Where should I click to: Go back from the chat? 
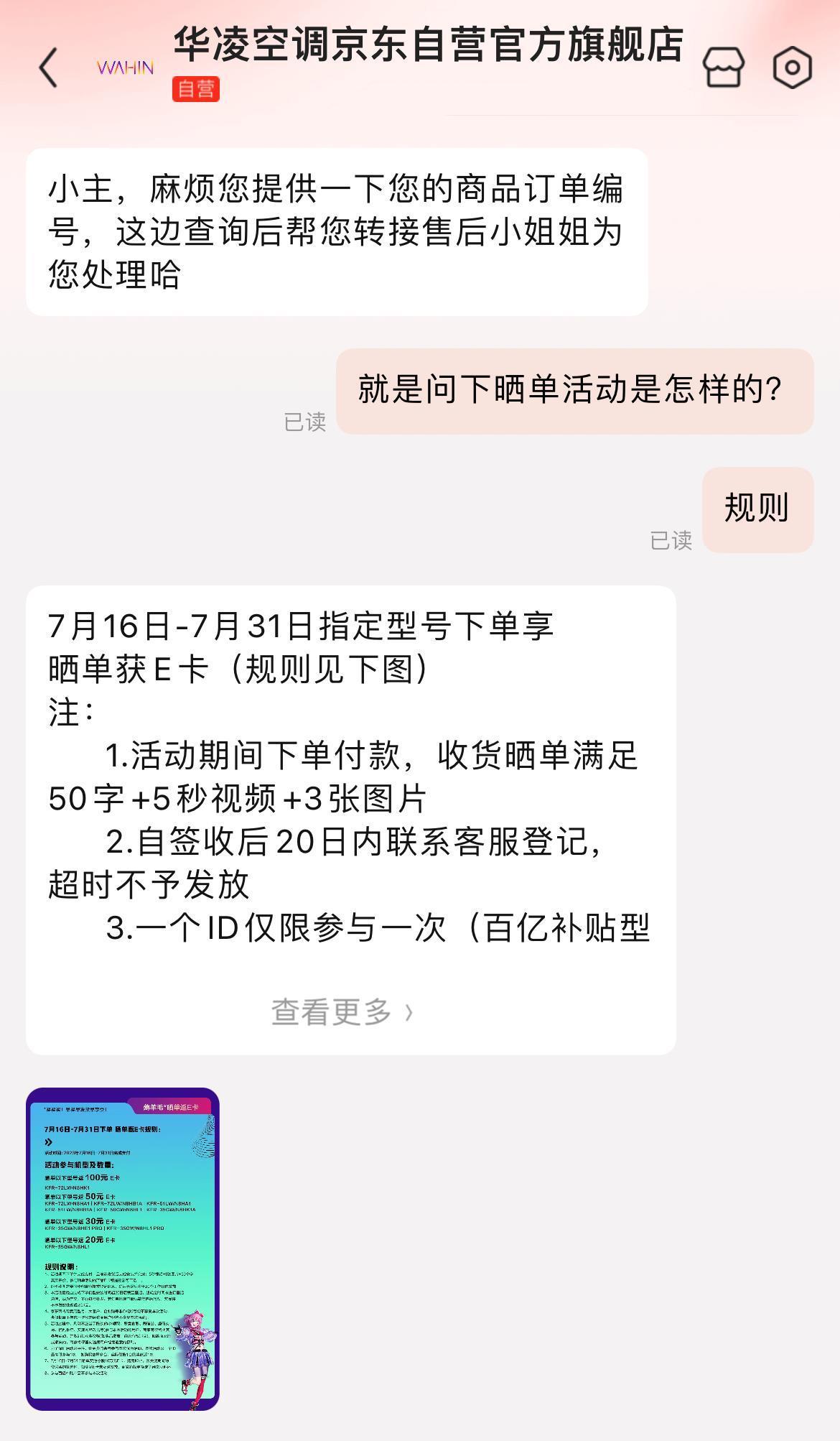48,68
